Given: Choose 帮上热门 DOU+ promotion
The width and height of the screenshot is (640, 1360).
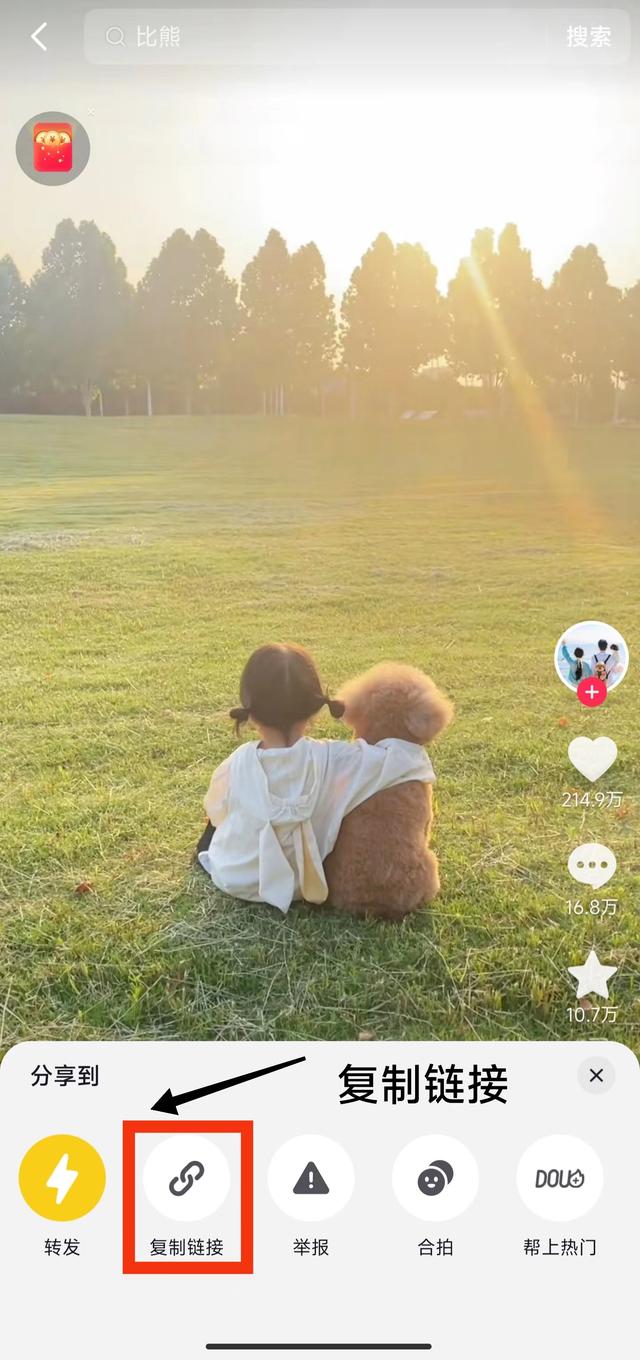Looking at the screenshot, I should pyautogui.click(x=560, y=1178).
